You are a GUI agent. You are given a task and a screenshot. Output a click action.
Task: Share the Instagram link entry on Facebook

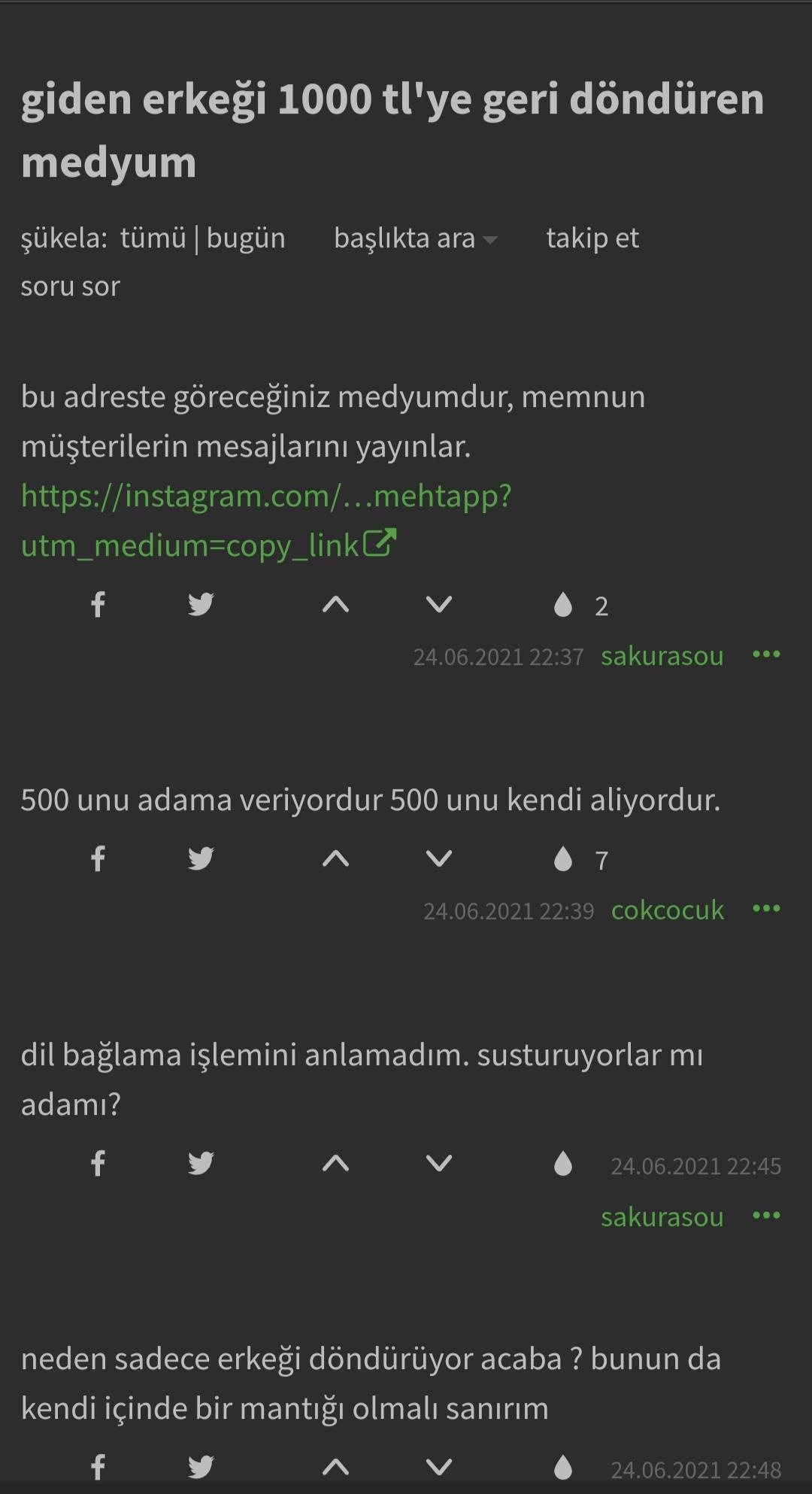click(98, 605)
